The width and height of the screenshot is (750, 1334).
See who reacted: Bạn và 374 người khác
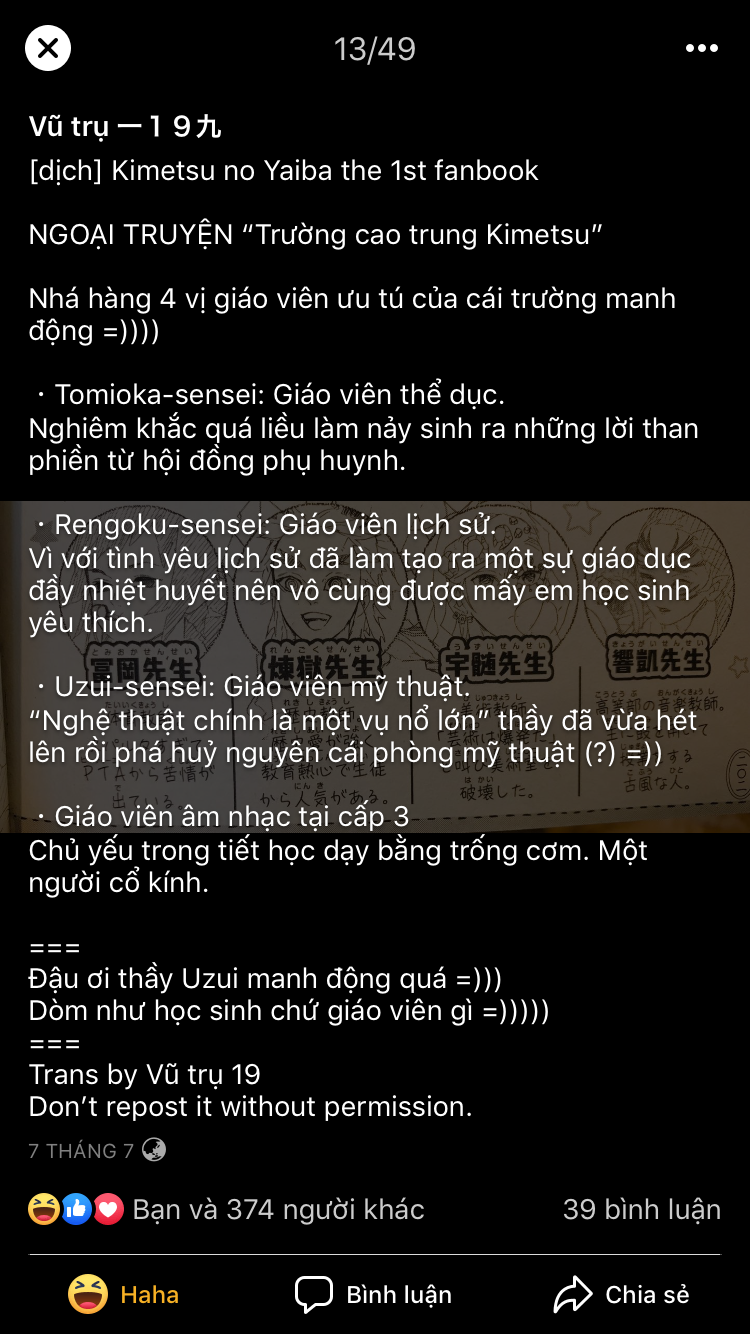pos(227,1209)
